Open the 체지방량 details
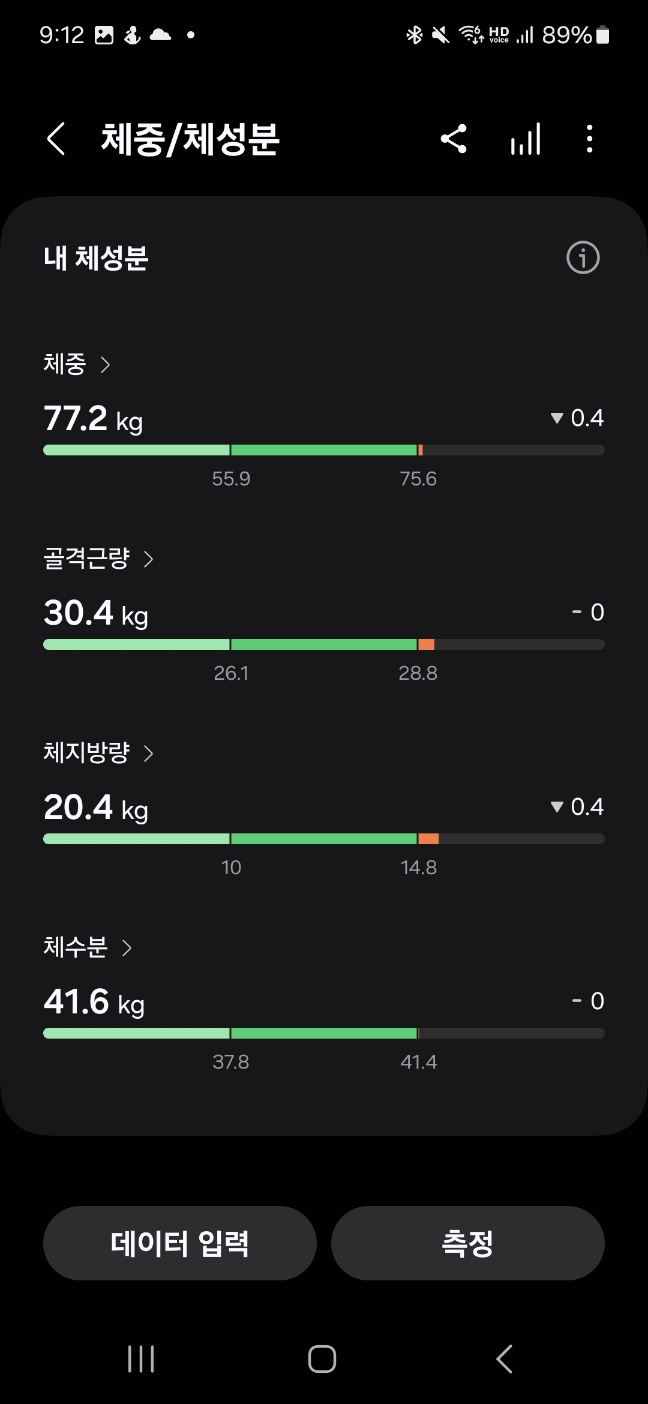The height and width of the screenshot is (1404, 648). click(99, 753)
